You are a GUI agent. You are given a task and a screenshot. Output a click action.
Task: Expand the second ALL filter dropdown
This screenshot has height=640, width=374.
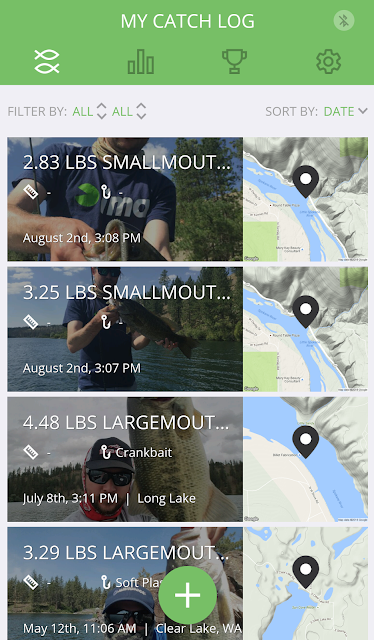(129, 111)
